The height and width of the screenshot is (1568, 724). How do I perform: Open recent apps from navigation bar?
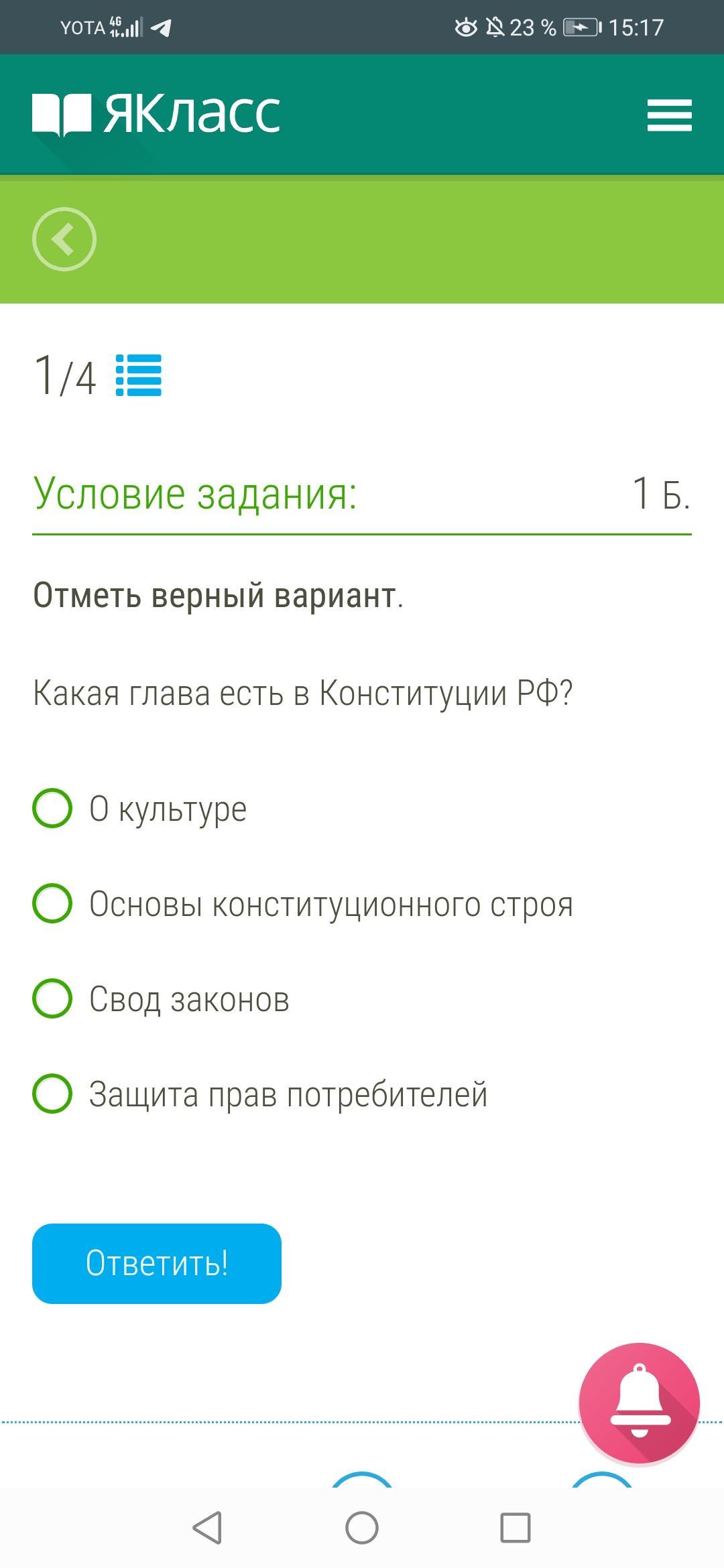click(516, 1528)
